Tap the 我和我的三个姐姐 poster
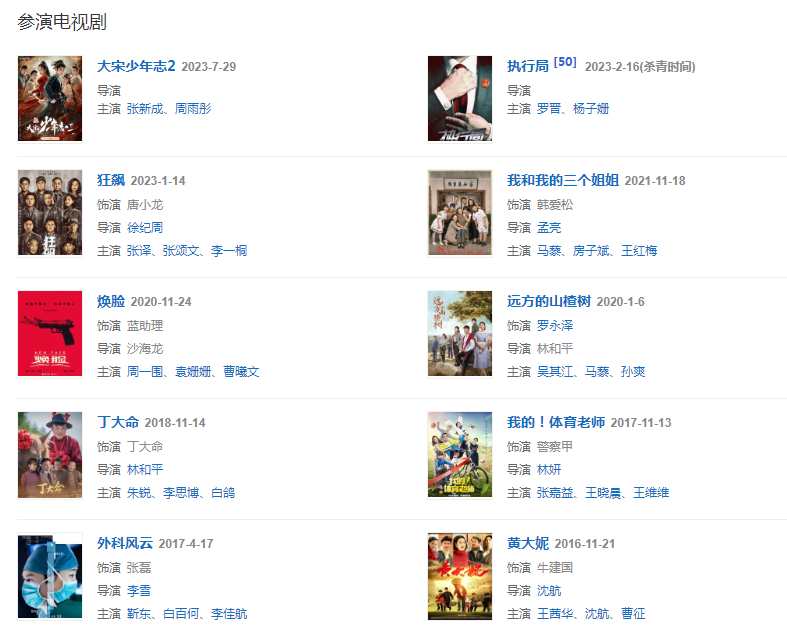Screen dimensions: 787x634 point(460,213)
